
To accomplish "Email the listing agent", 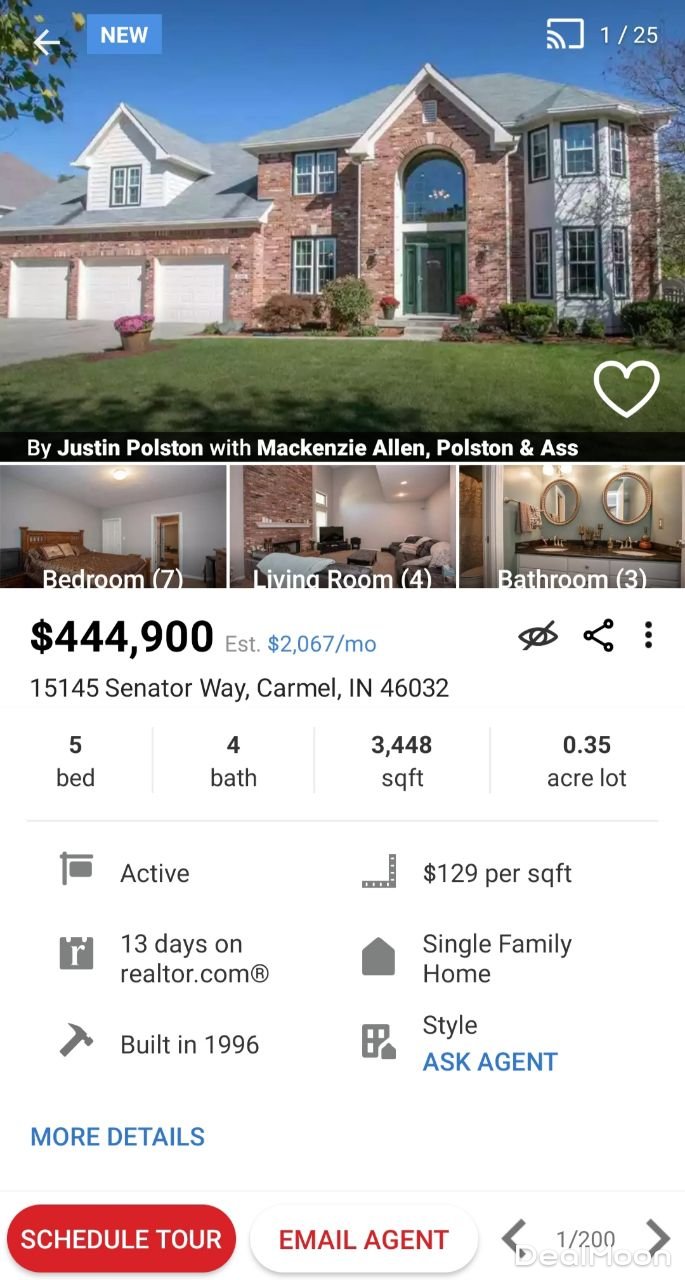I will coord(363,1239).
